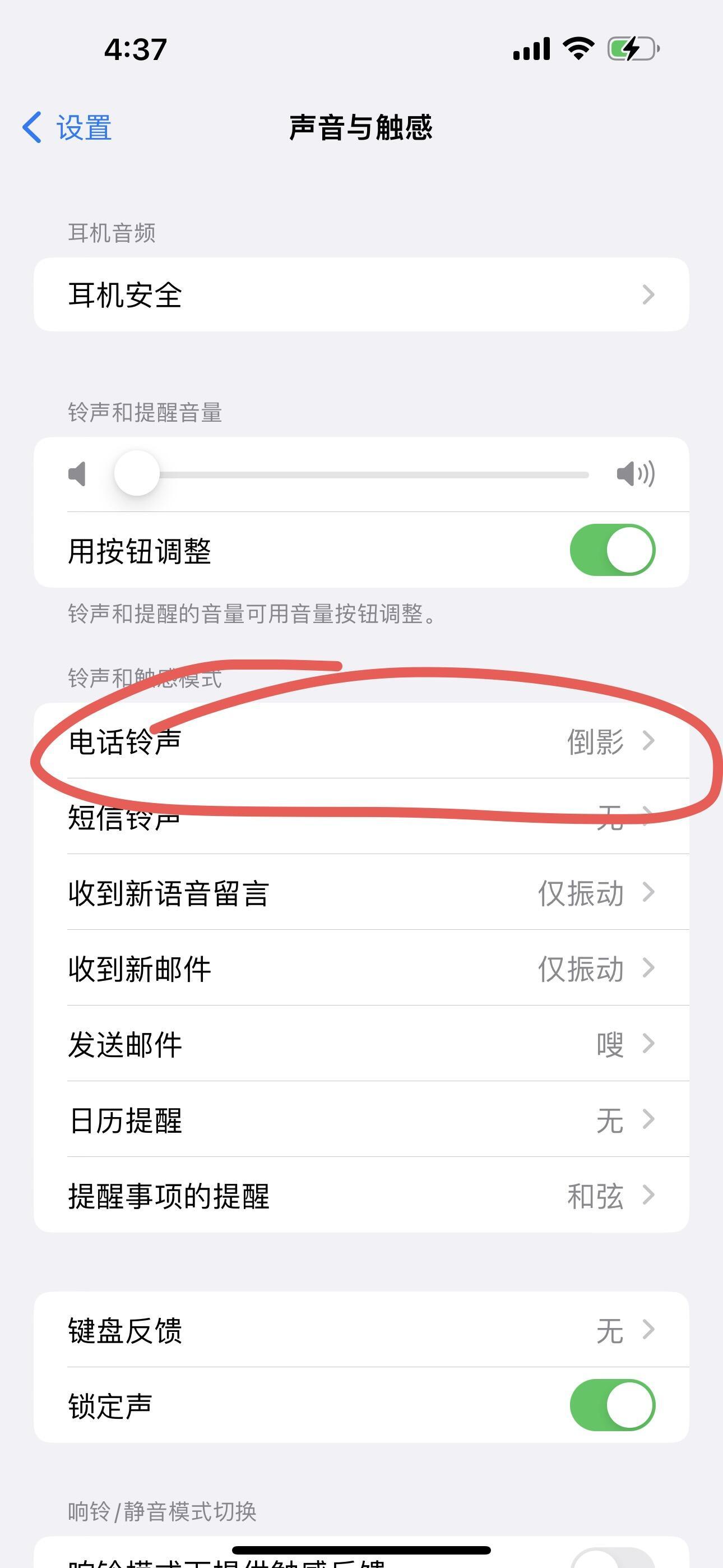
Task: Select 收到新语音留言 row
Action: (361, 892)
